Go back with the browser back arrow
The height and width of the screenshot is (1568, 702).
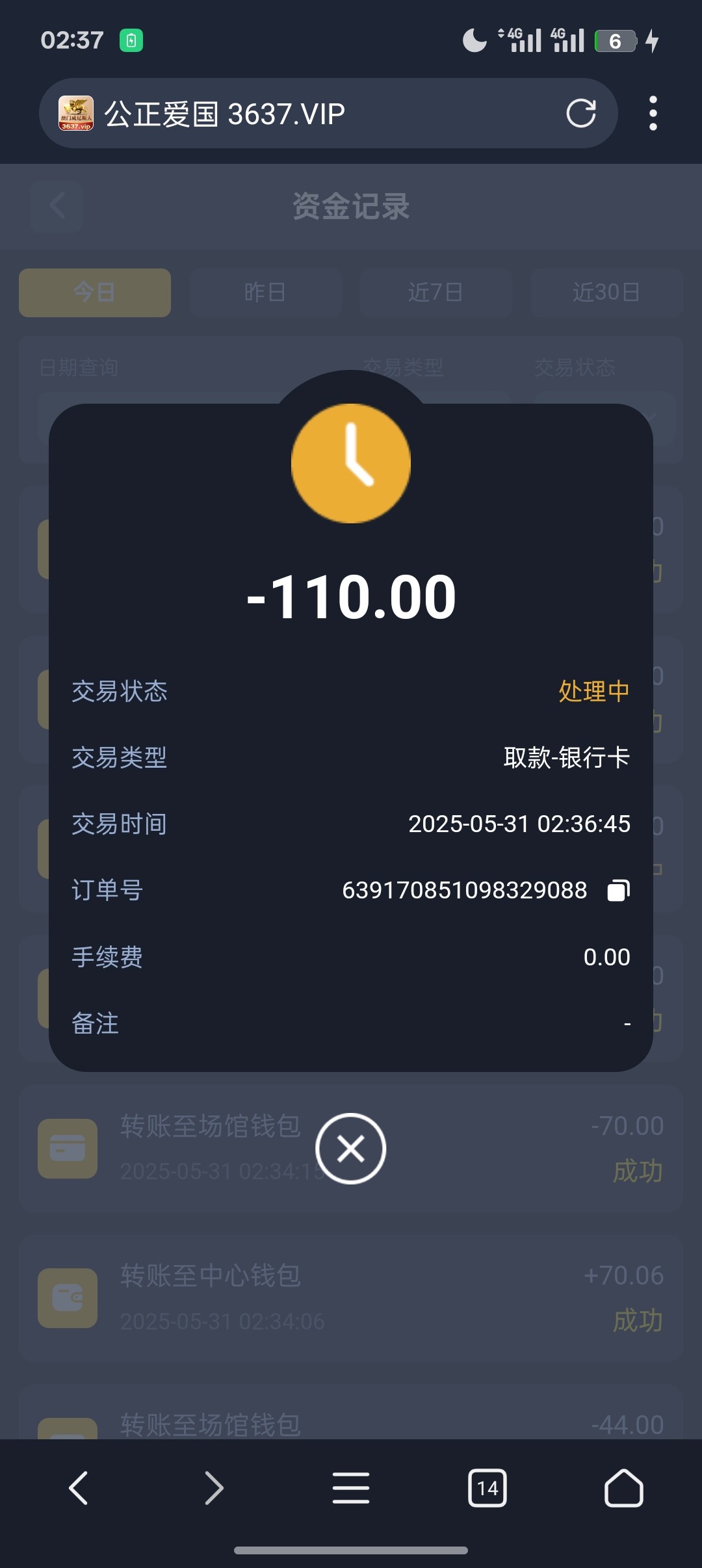[79, 1488]
